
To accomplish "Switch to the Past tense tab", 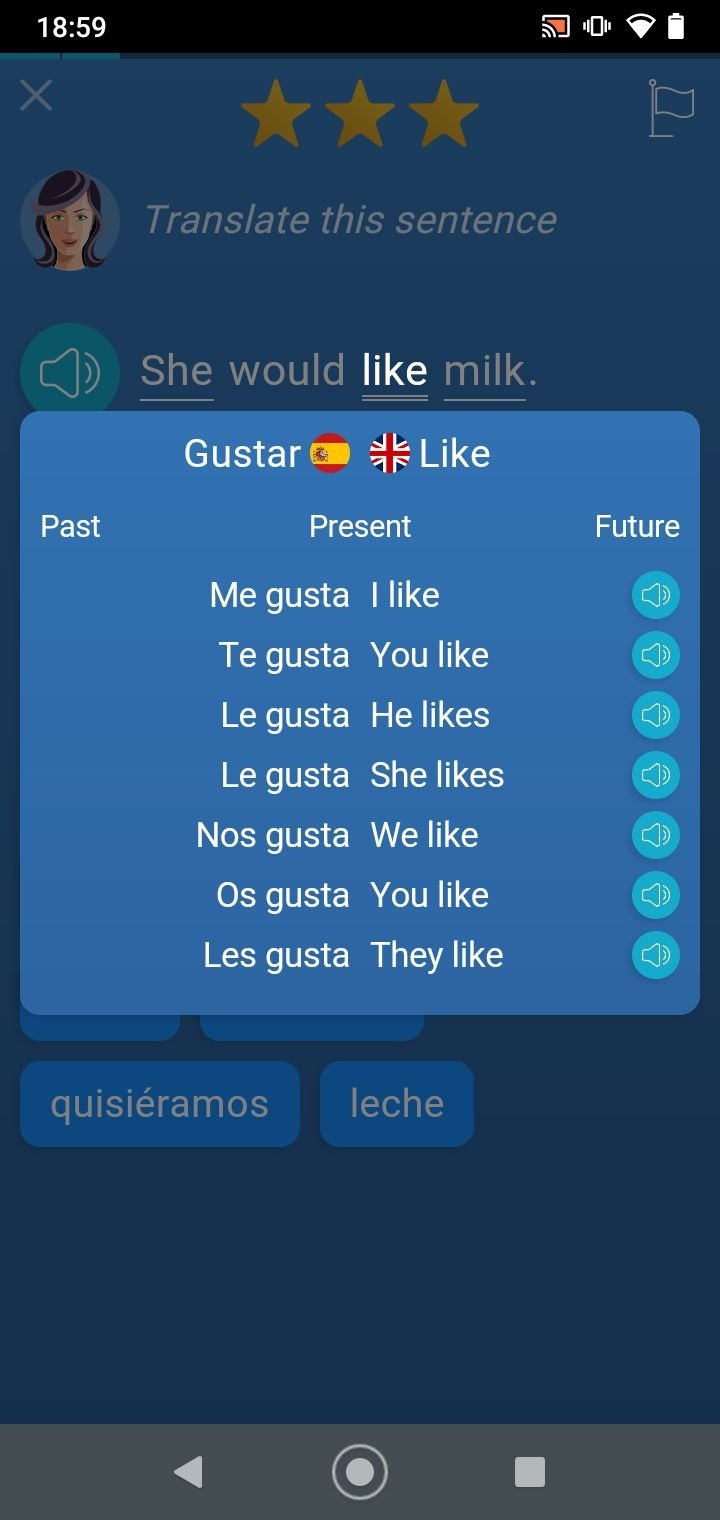I will tap(70, 526).
